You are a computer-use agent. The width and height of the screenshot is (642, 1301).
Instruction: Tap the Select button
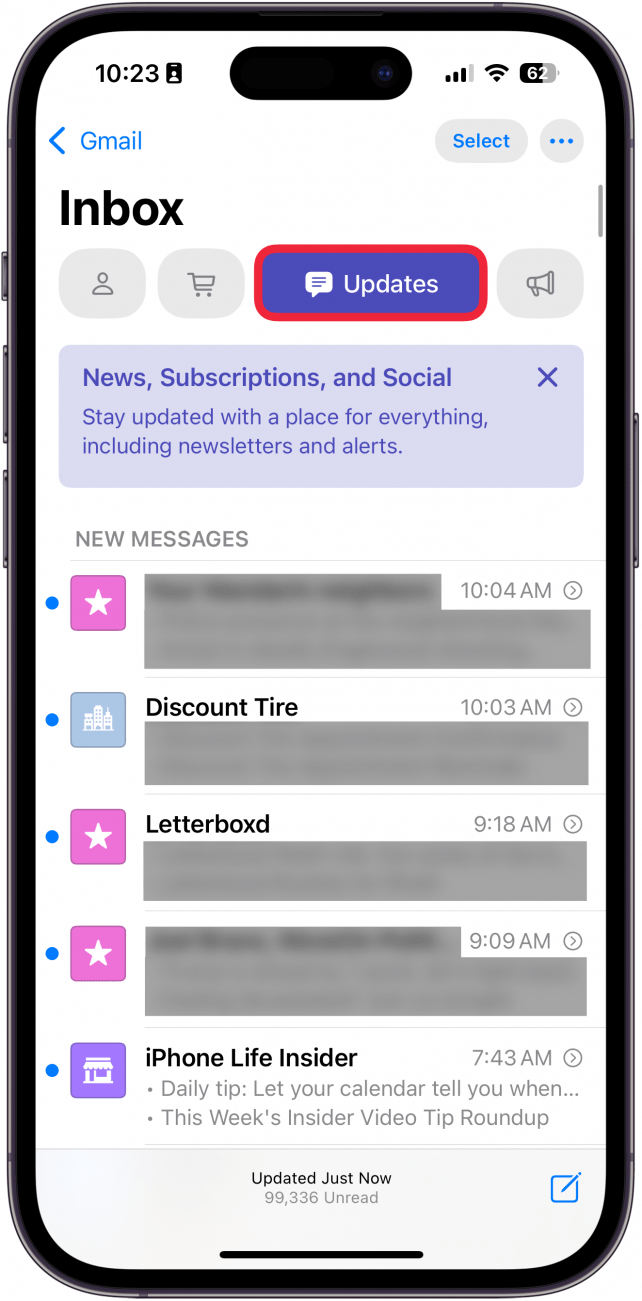pos(481,141)
